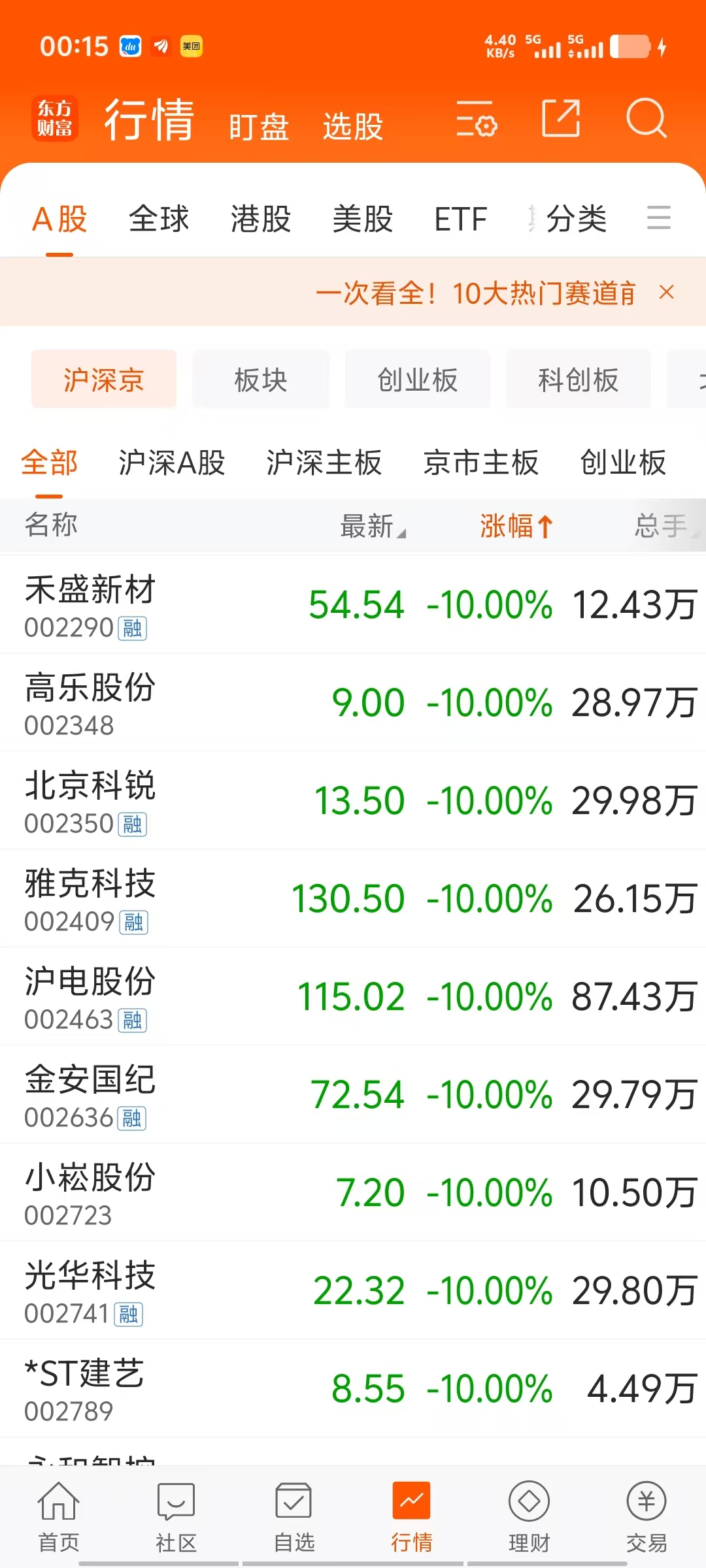
Task: Open the three-line market menu
Action: [x=659, y=218]
